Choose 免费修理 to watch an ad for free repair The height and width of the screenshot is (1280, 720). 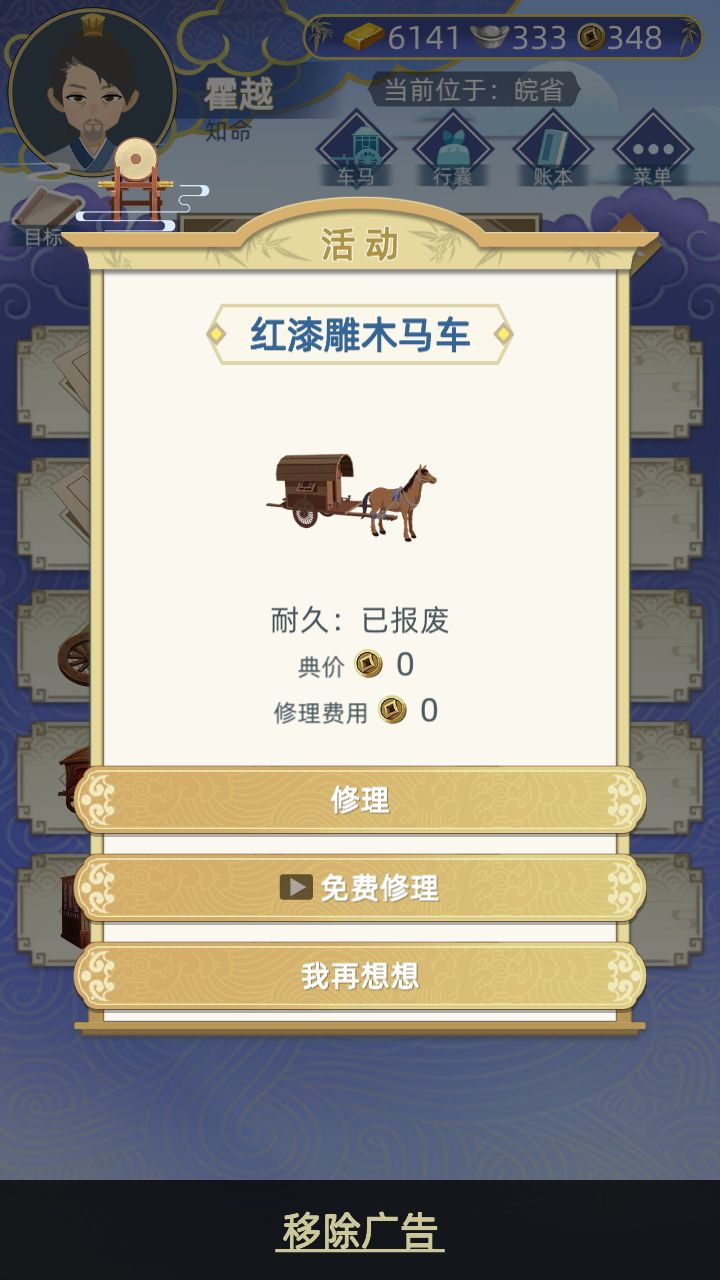pos(360,888)
